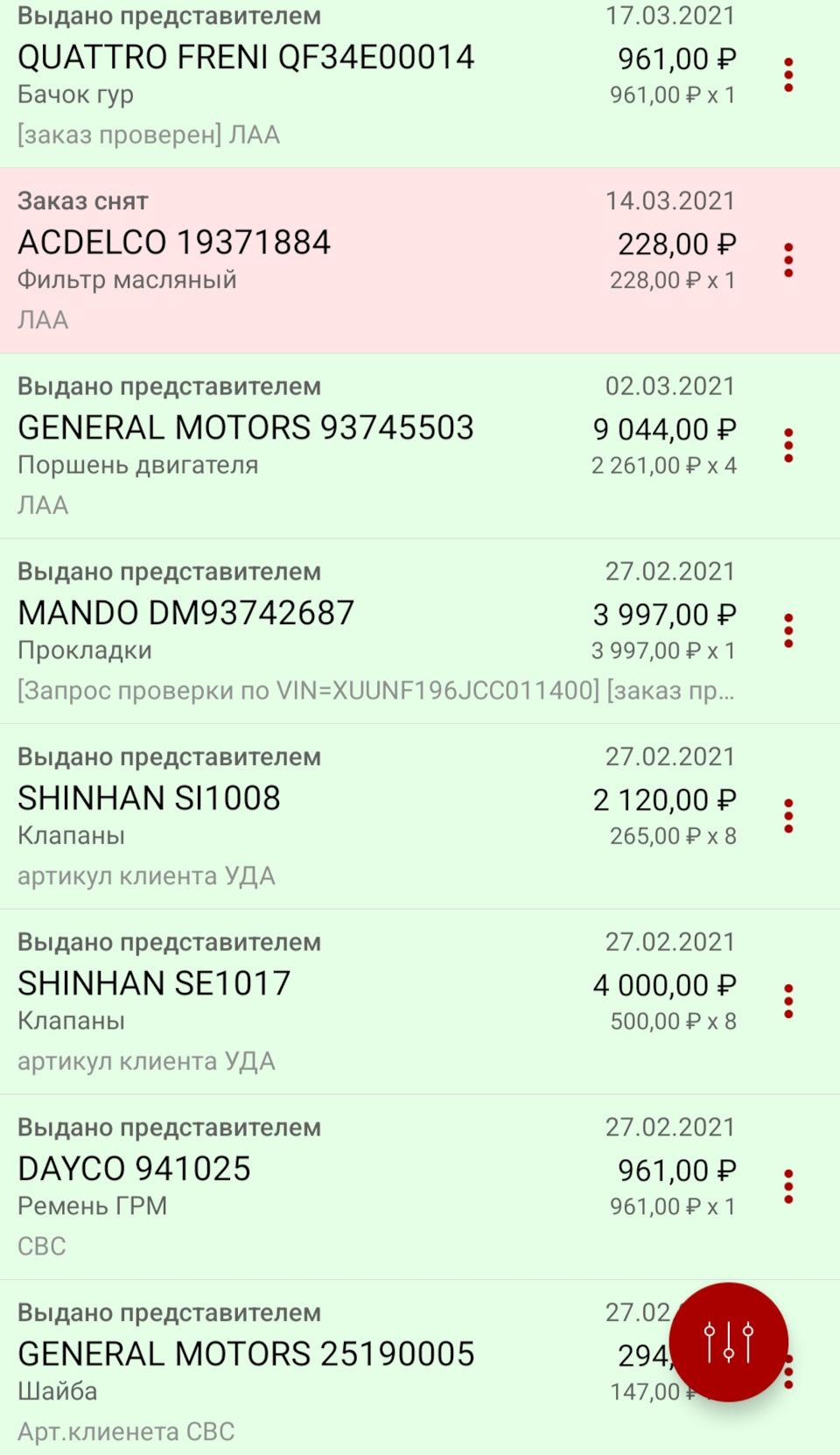Tap the Заказ снят status label
This screenshot has height=1455, width=840.
[x=83, y=200]
